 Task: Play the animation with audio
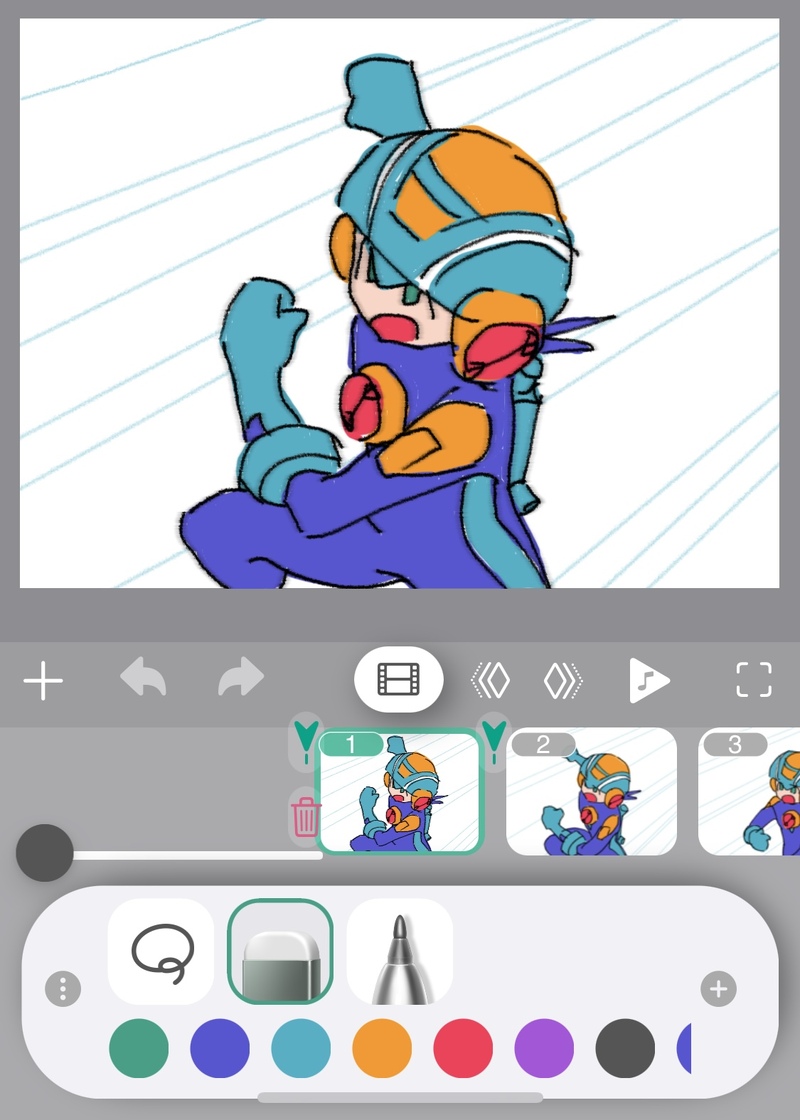[648, 681]
